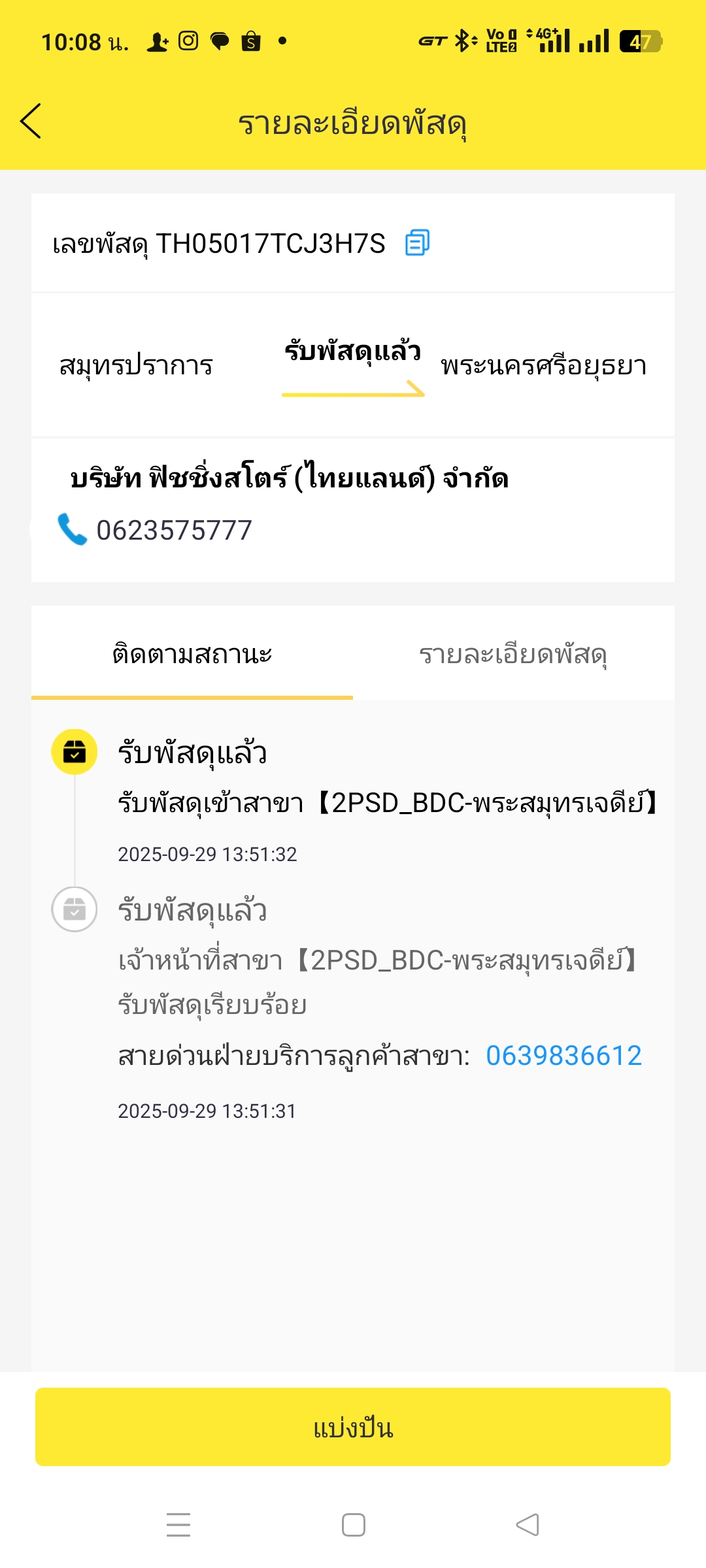Open the รายละเอียดพัสดุ tab
The height and width of the screenshot is (1568, 706).
pyautogui.click(x=513, y=653)
